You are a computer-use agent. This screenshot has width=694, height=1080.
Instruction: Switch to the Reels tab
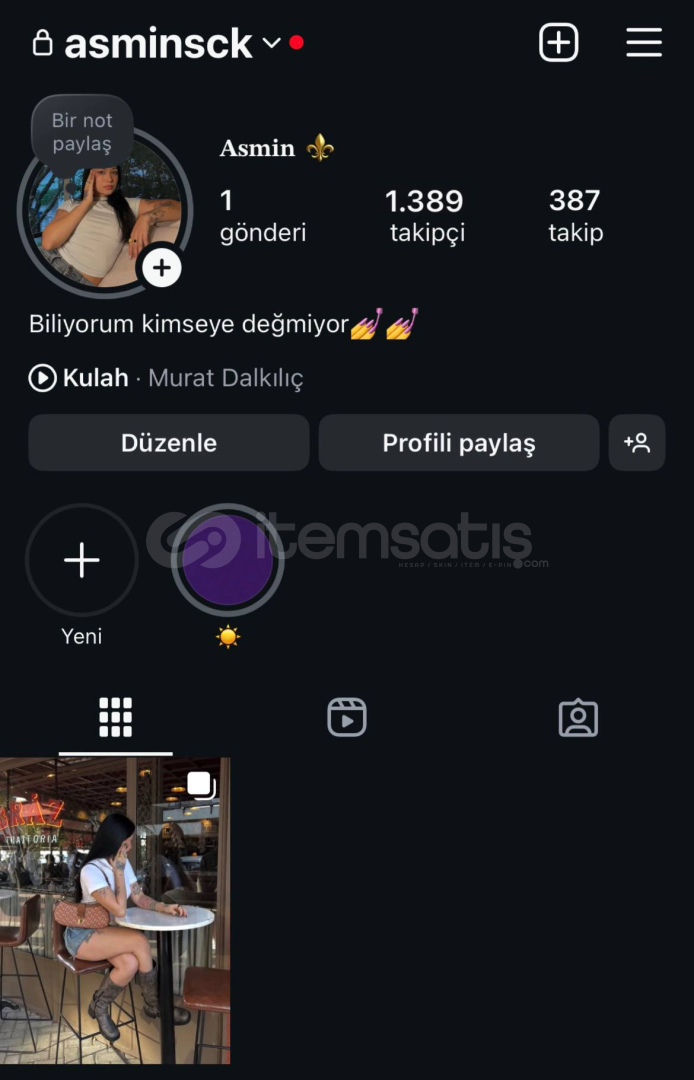click(346, 718)
